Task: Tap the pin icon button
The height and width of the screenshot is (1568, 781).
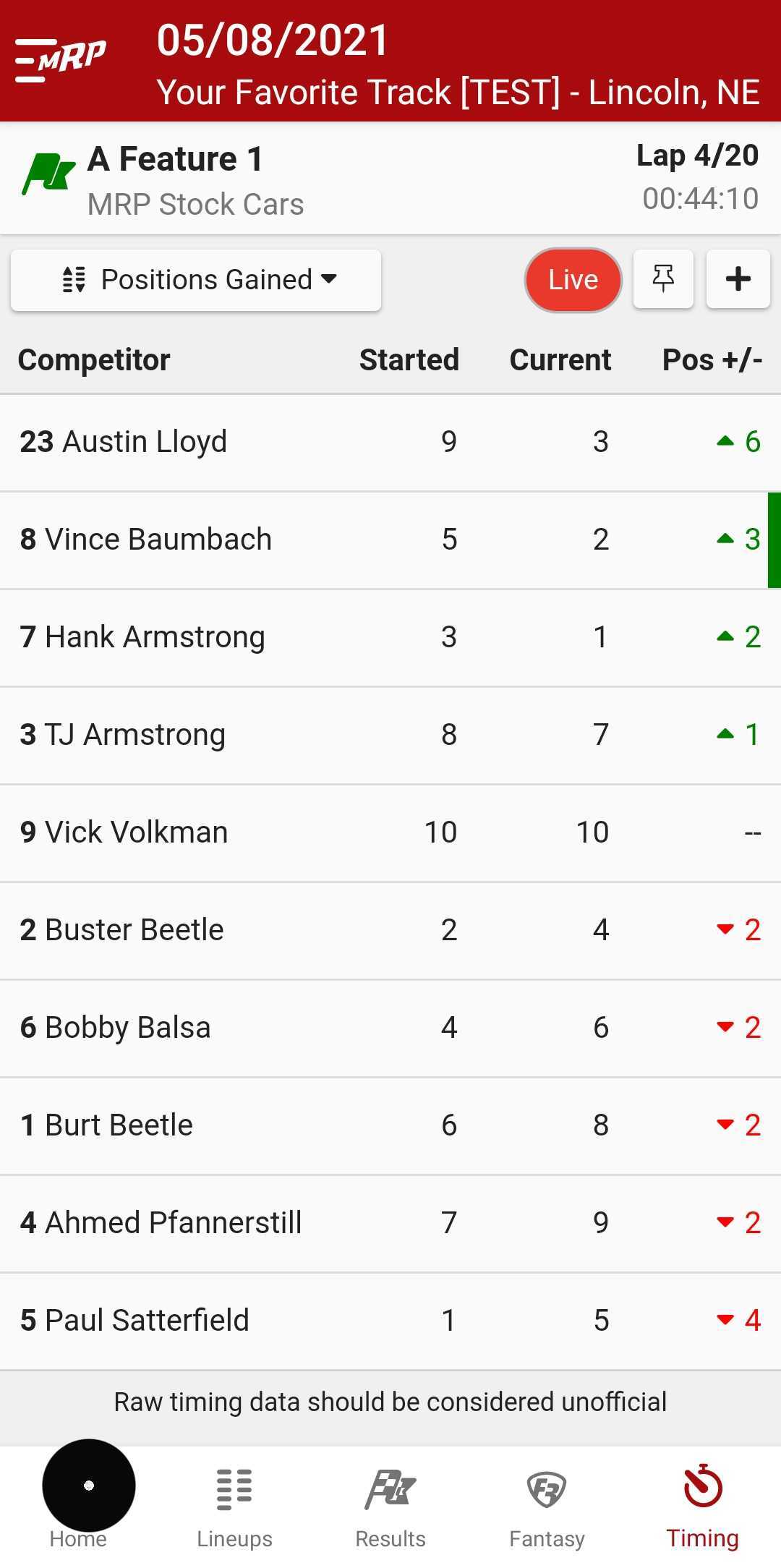Action: 663,279
